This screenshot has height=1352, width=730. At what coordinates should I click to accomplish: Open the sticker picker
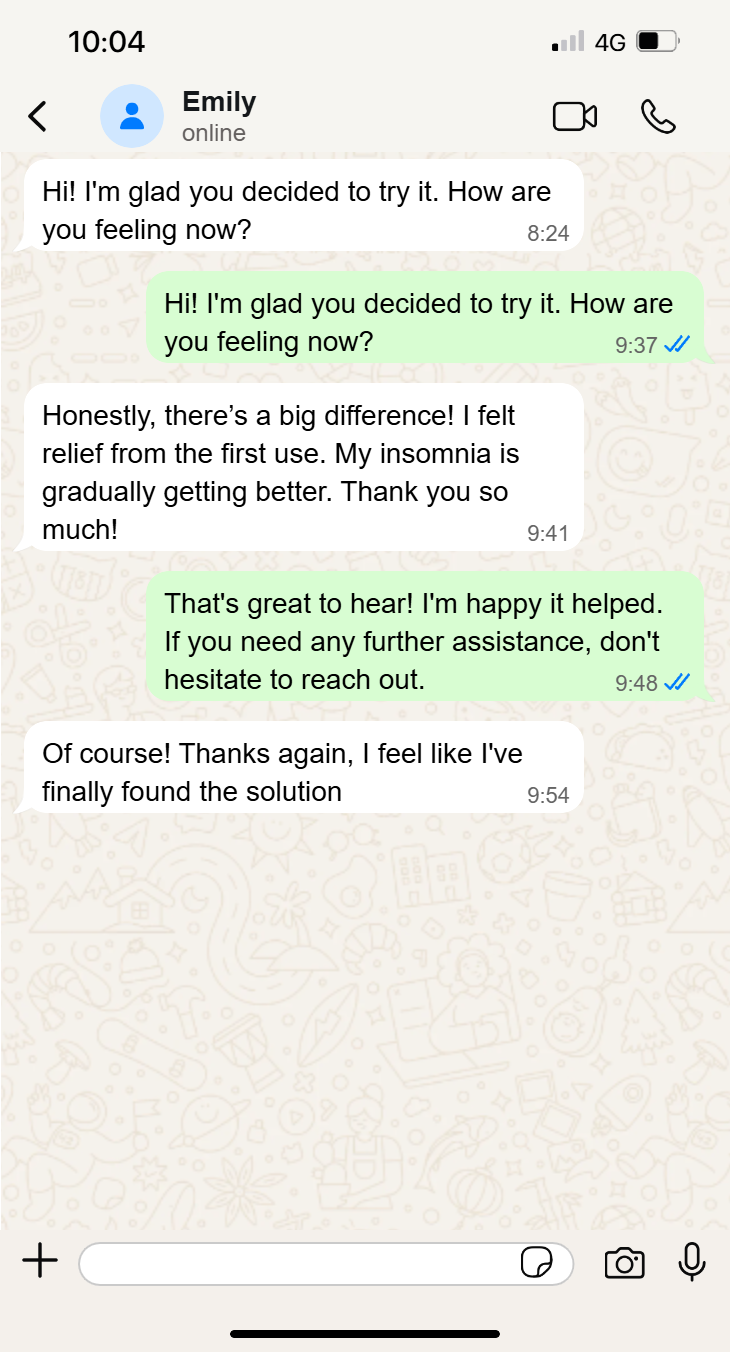click(537, 1263)
